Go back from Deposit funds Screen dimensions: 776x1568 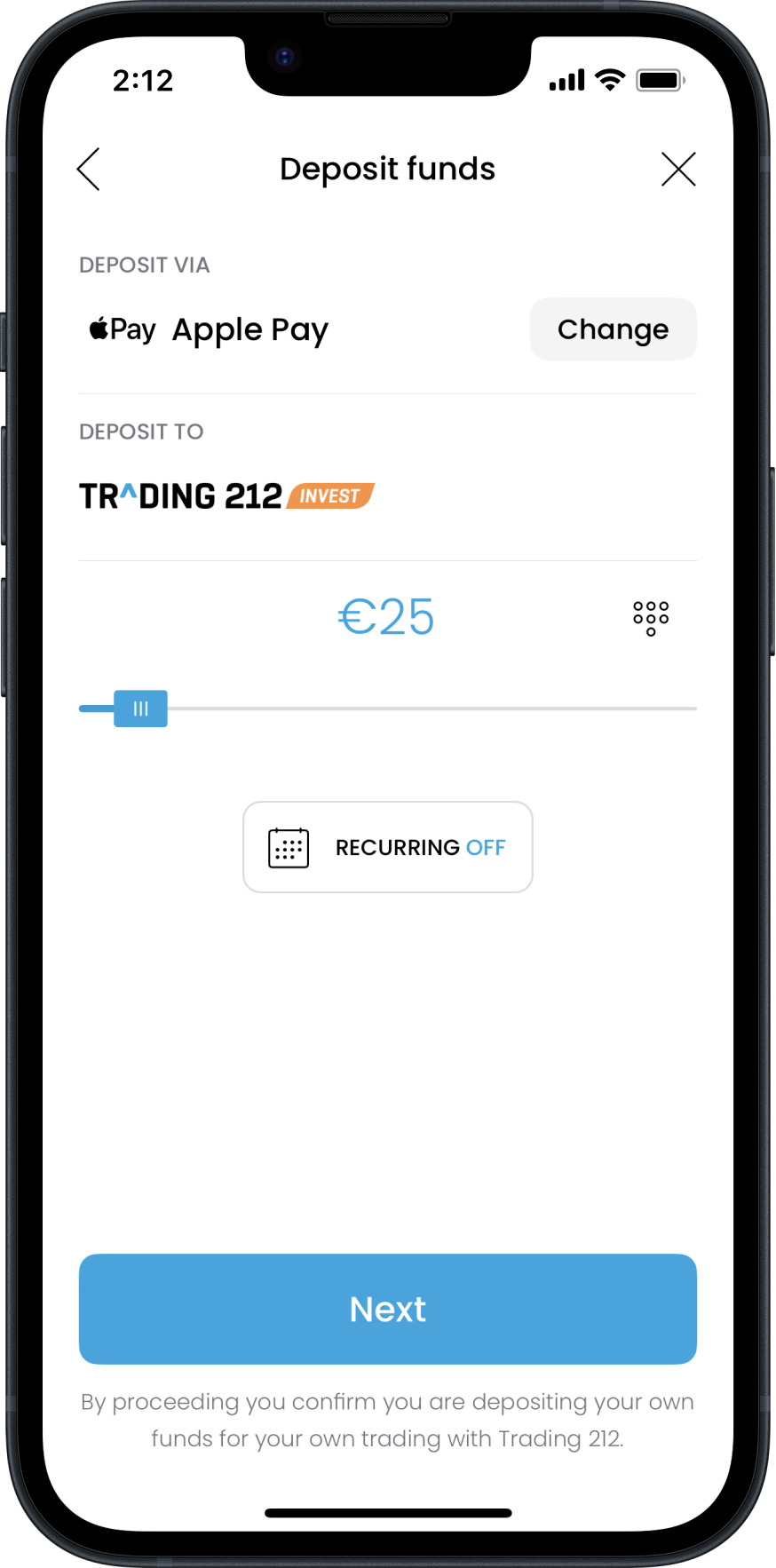(89, 169)
